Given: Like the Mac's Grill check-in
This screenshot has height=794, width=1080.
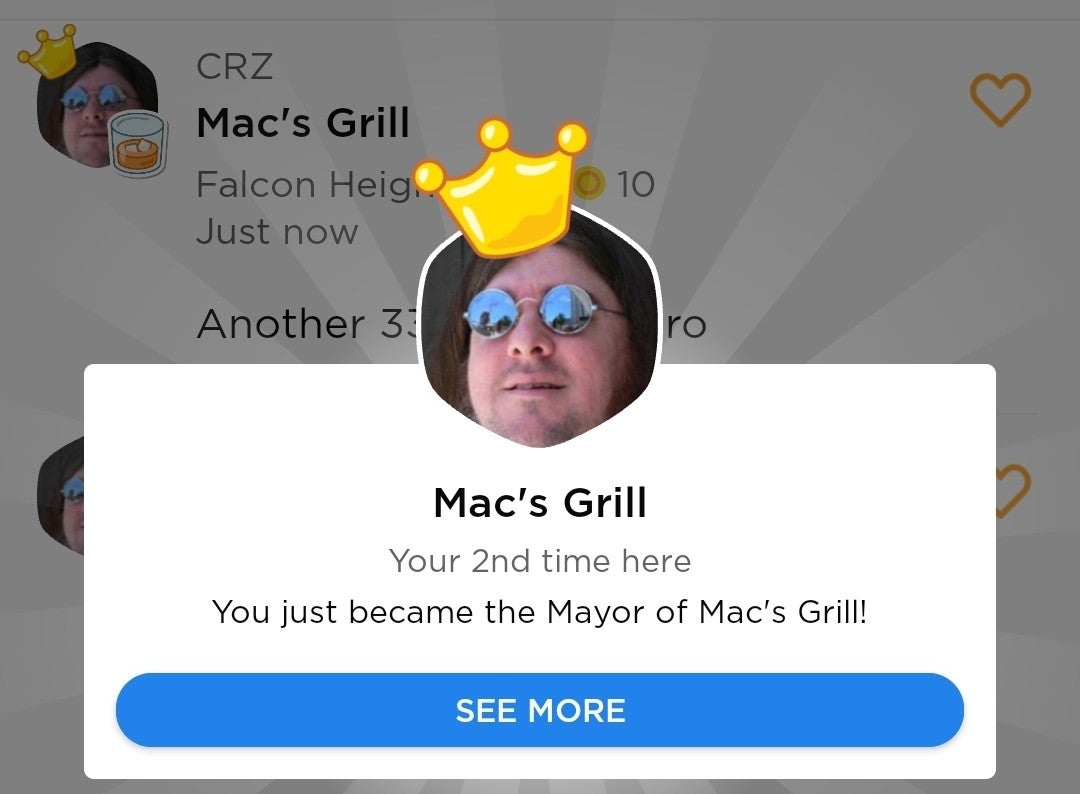Looking at the screenshot, I should coord(1000,100).
